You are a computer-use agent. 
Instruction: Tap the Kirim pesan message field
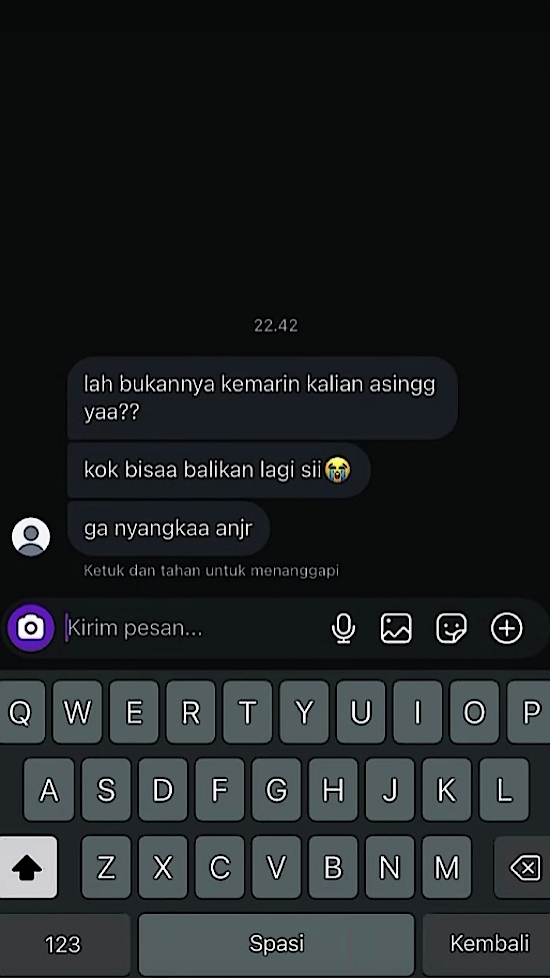click(x=193, y=628)
